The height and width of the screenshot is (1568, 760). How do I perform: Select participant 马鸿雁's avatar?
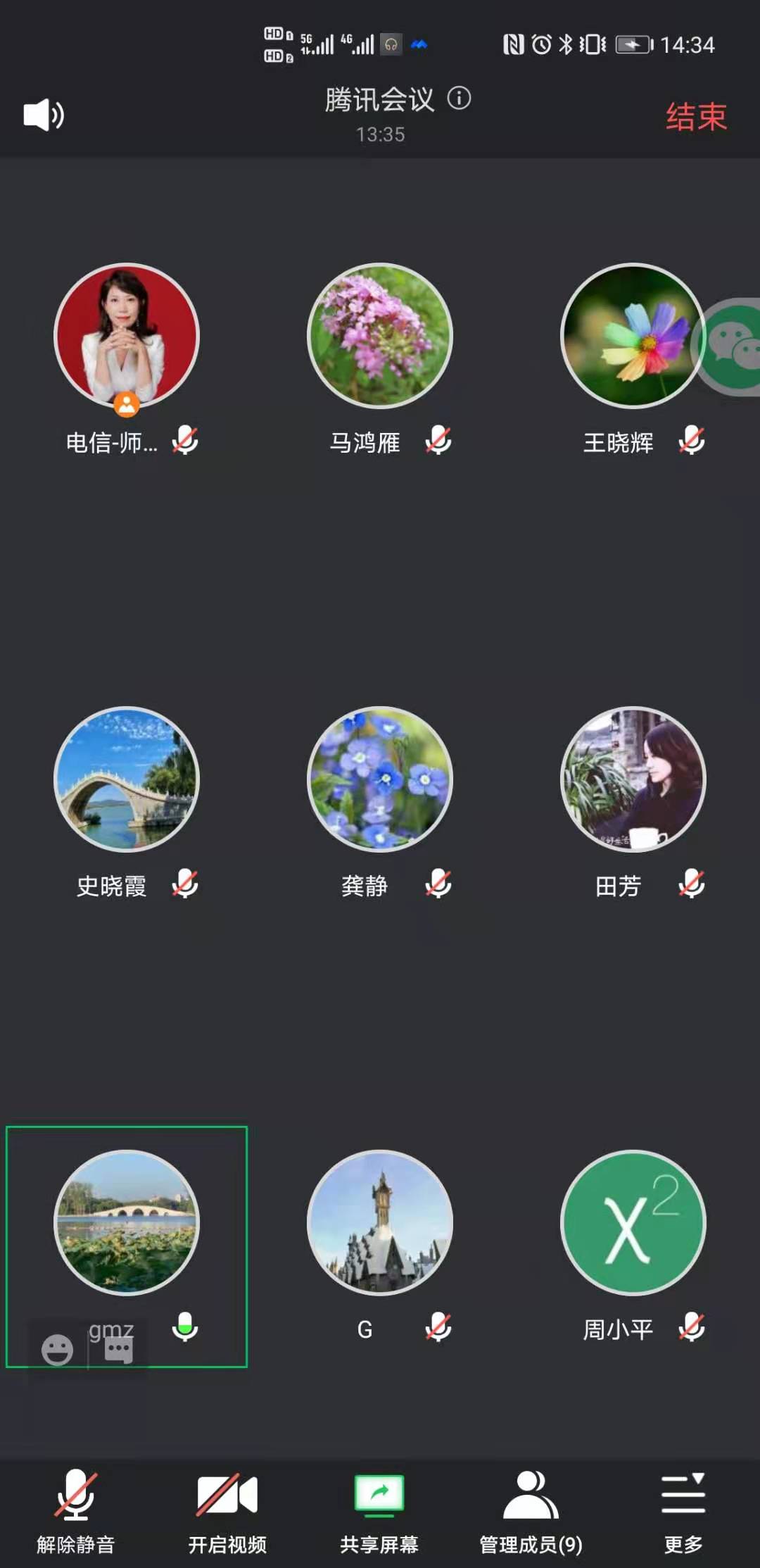pyautogui.click(x=380, y=336)
